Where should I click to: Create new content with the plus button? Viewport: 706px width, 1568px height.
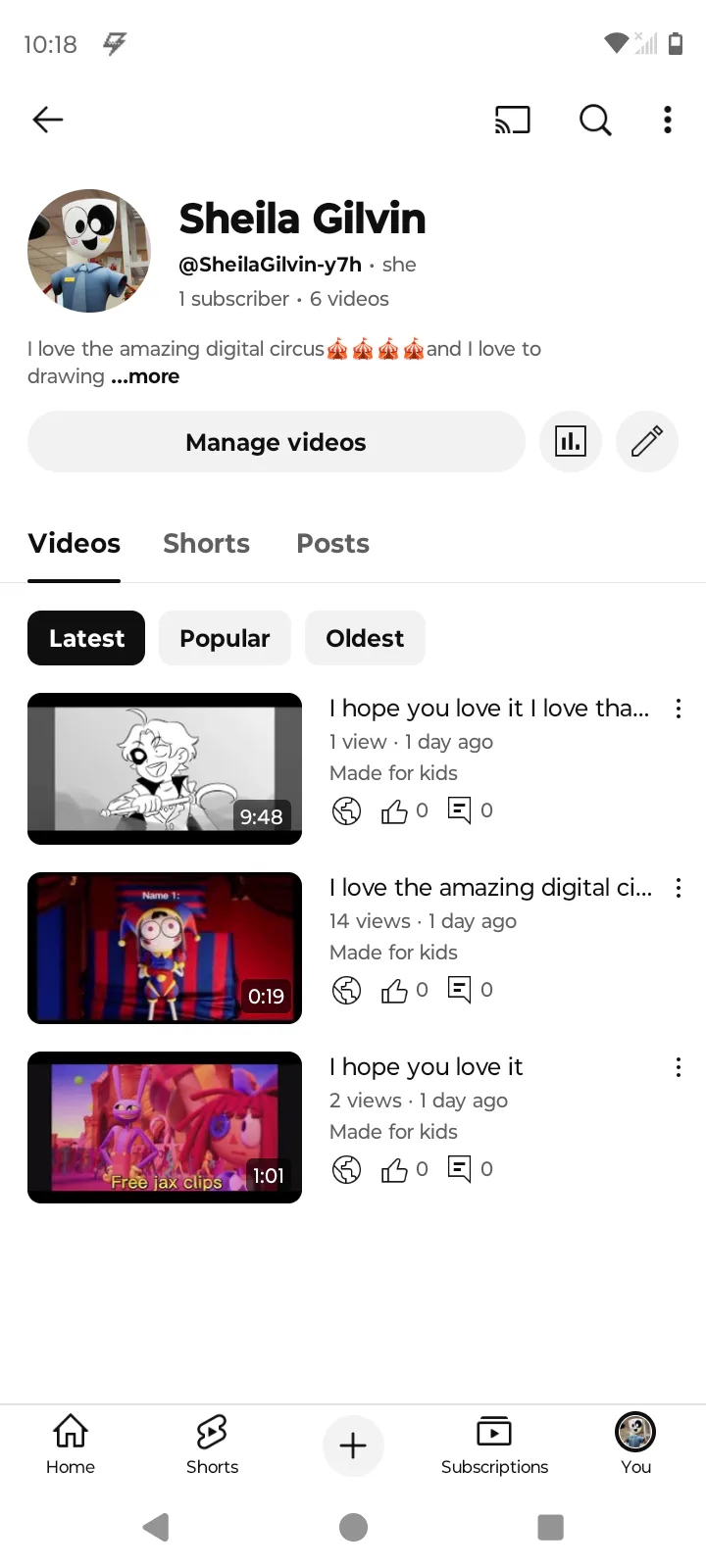[353, 1445]
